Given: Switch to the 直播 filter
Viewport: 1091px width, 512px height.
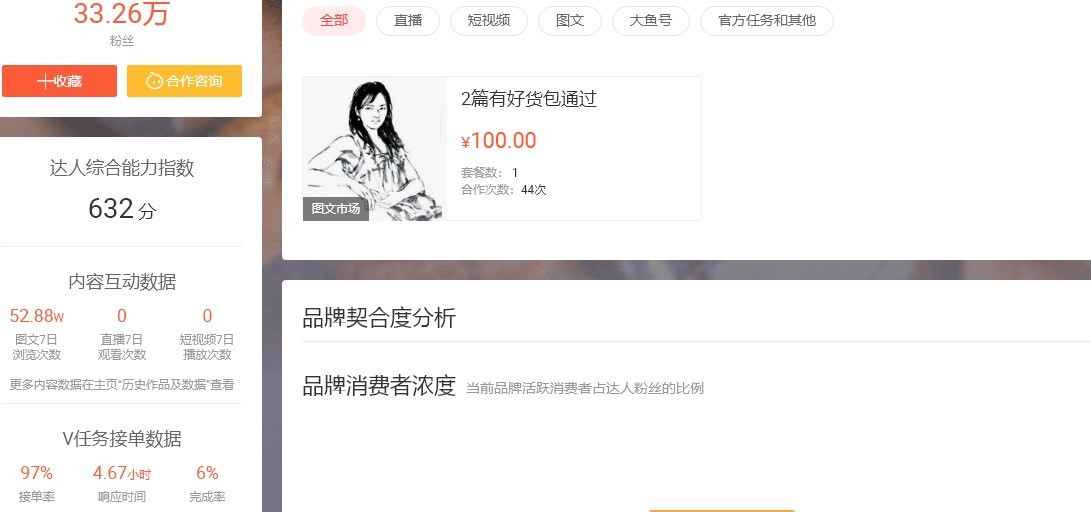Looking at the screenshot, I should [408, 20].
